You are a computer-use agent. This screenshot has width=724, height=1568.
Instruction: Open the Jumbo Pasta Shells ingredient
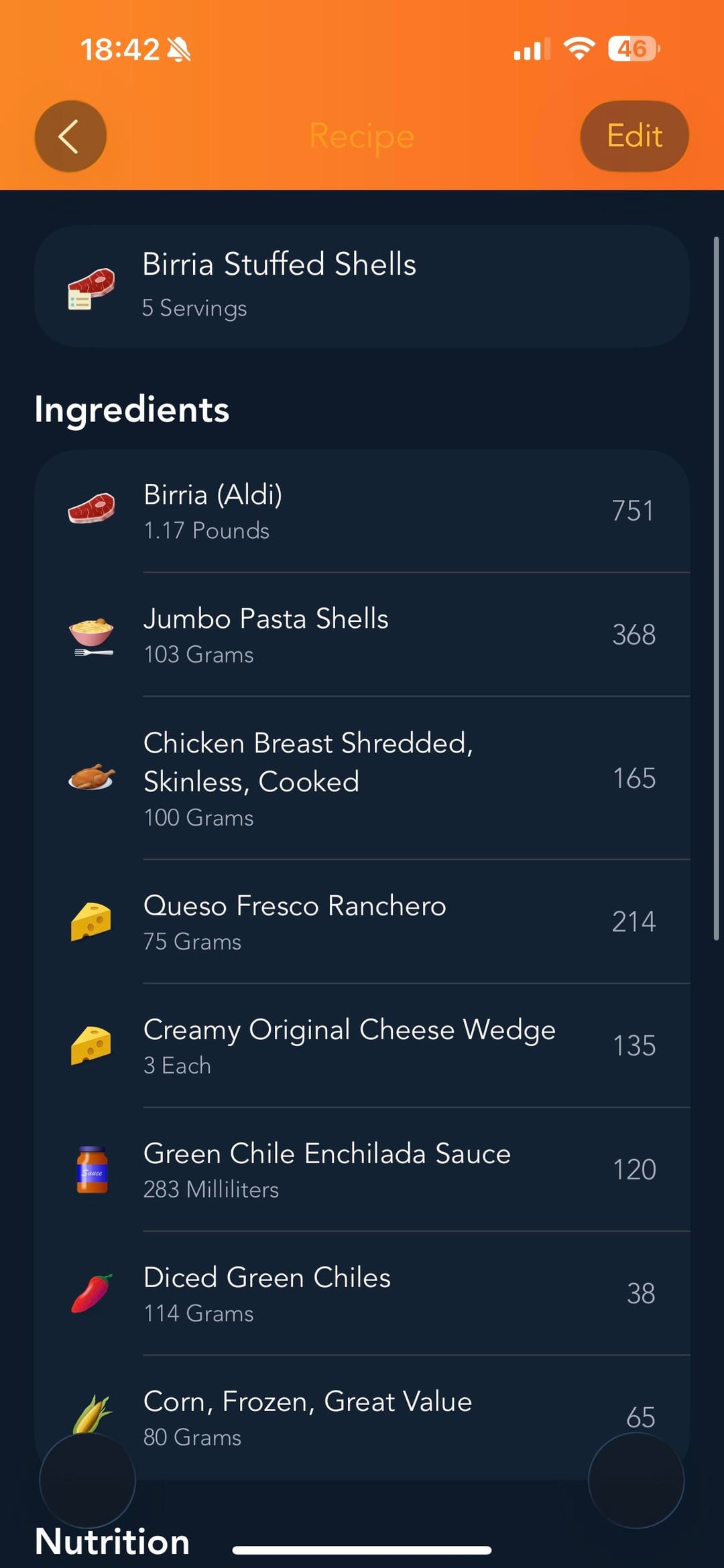[x=362, y=635]
